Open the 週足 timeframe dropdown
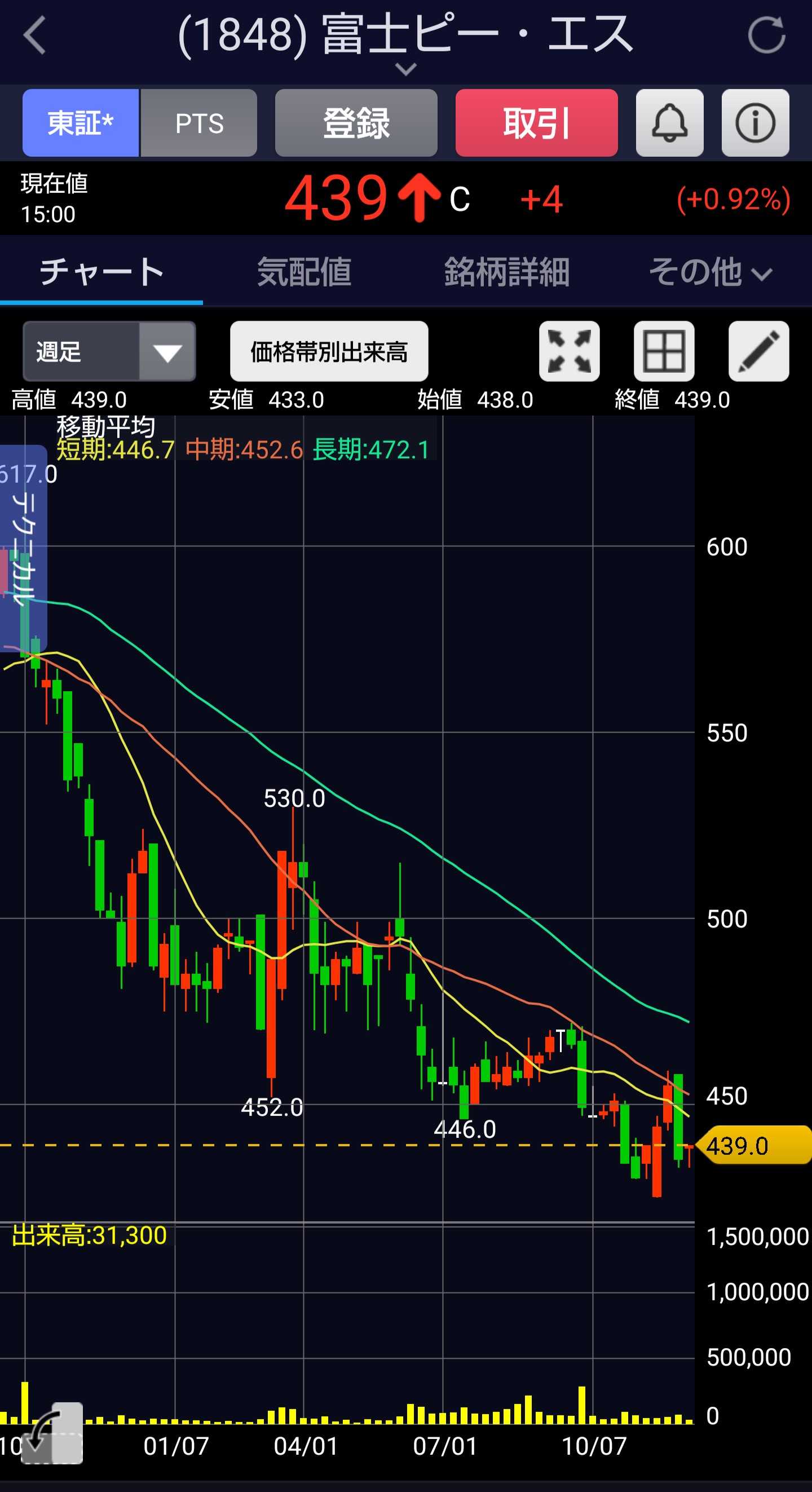The height and width of the screenshot is (1492, 812). click(109, 351)
